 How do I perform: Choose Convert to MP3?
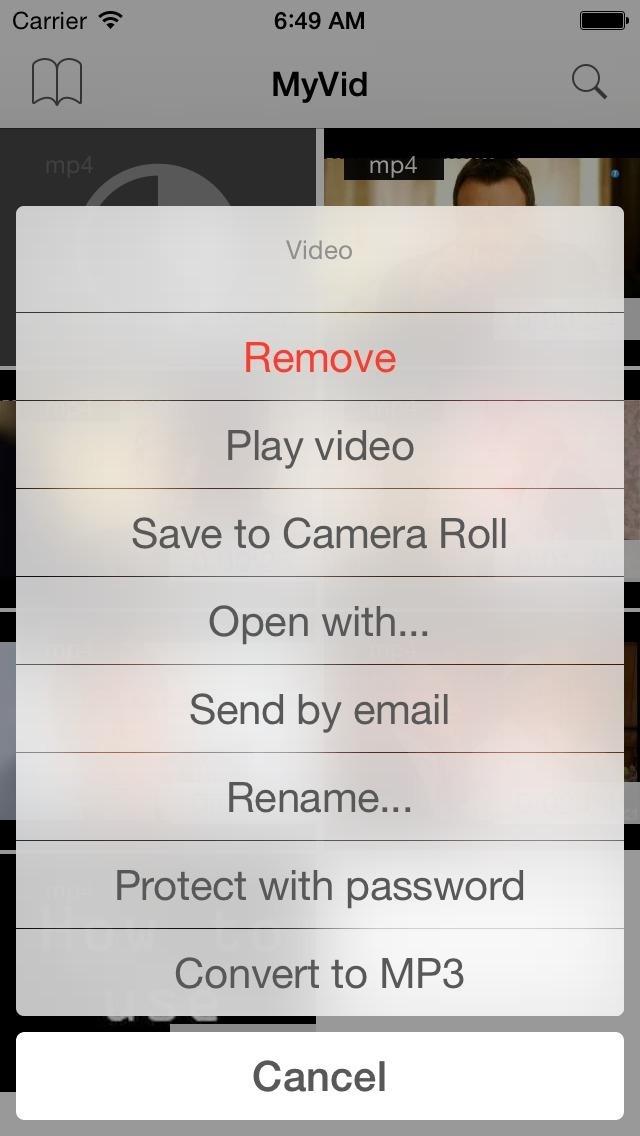pos(320,973)
